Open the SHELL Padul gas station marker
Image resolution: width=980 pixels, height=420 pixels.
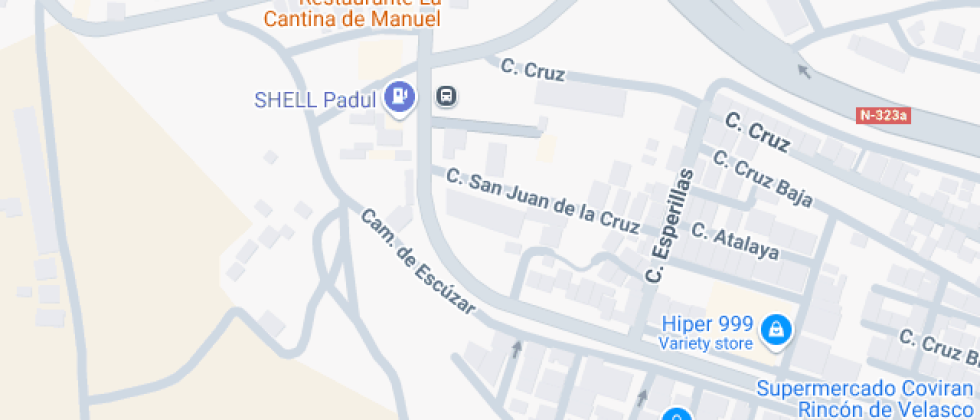pyautogui.click(x=400, y=98)
